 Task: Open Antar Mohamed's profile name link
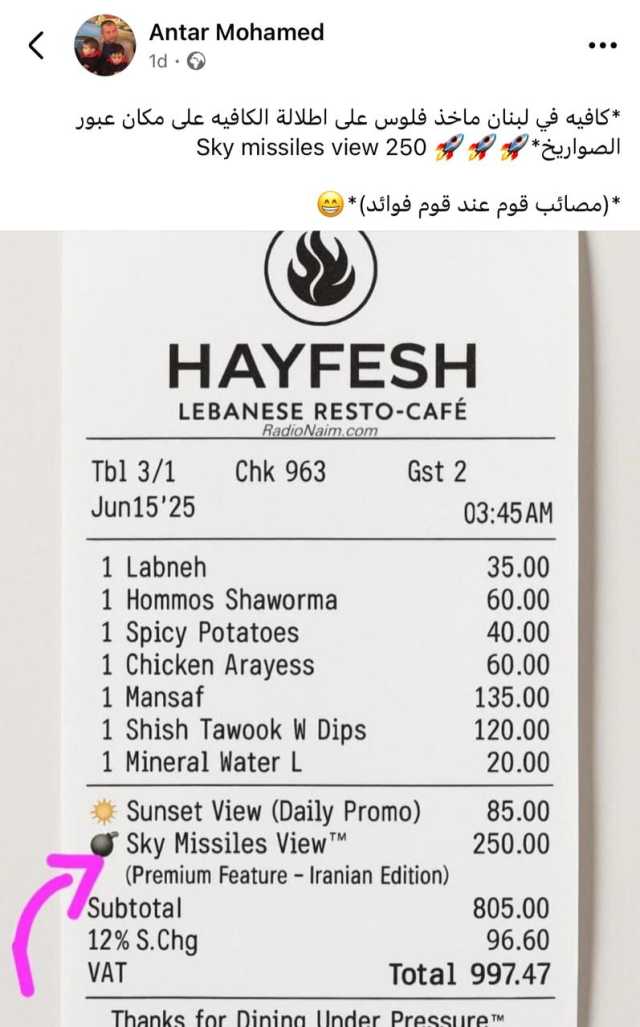237,32
